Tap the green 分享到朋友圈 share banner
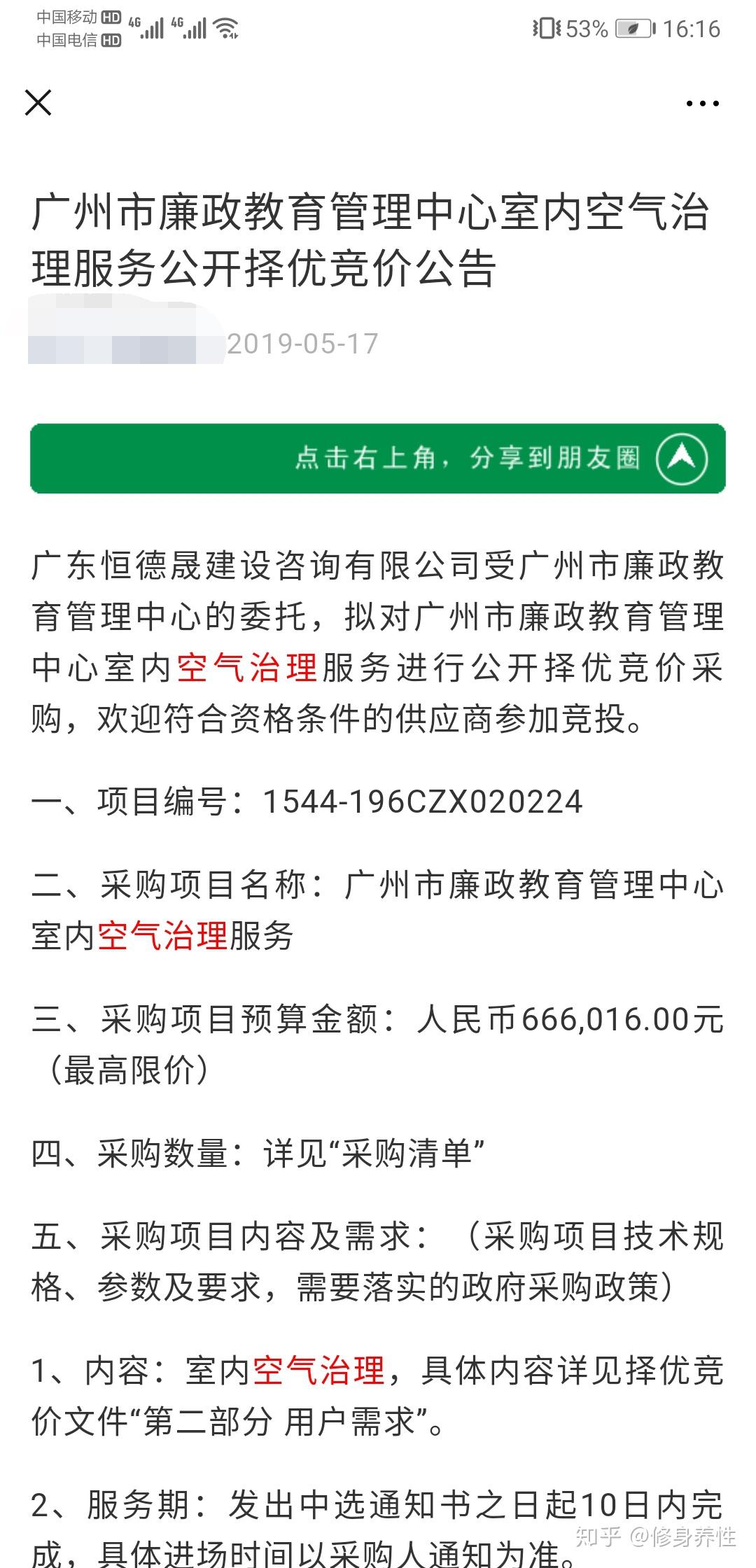 [x=378, y=458]
